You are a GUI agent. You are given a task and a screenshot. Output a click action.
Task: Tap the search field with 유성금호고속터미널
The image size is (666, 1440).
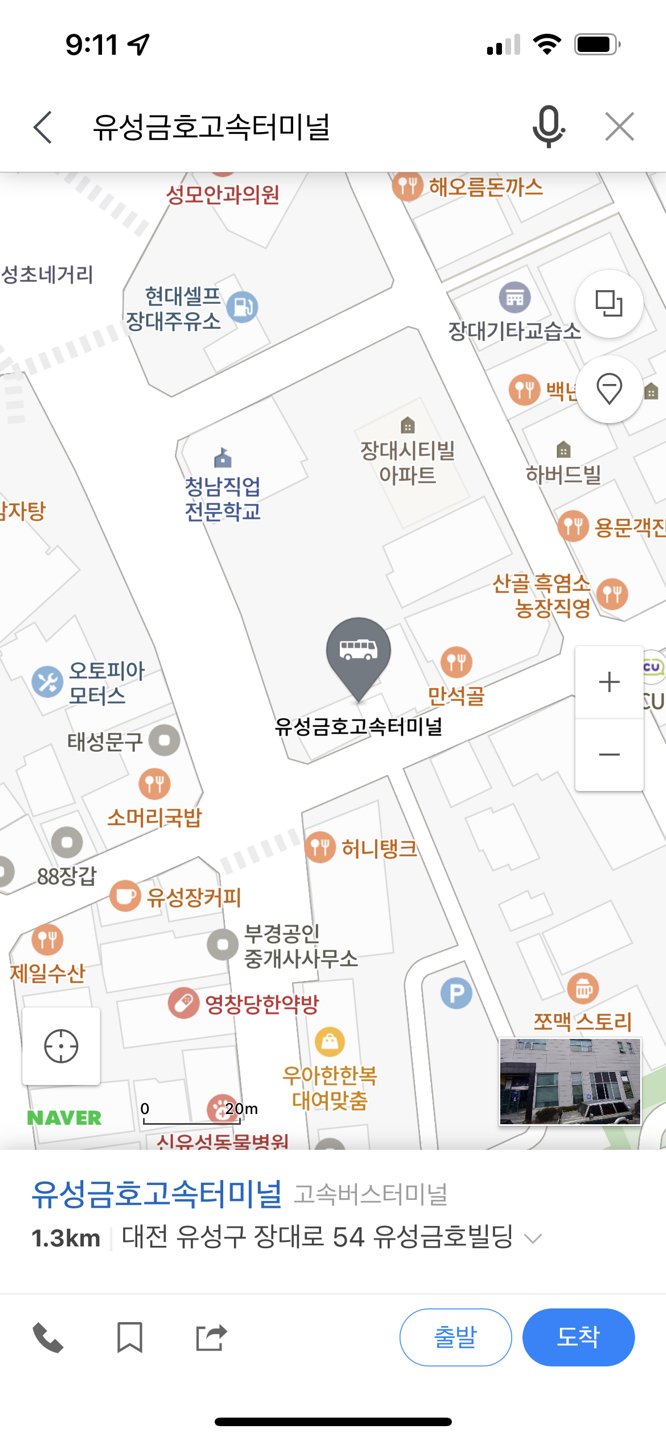[300, 127]
